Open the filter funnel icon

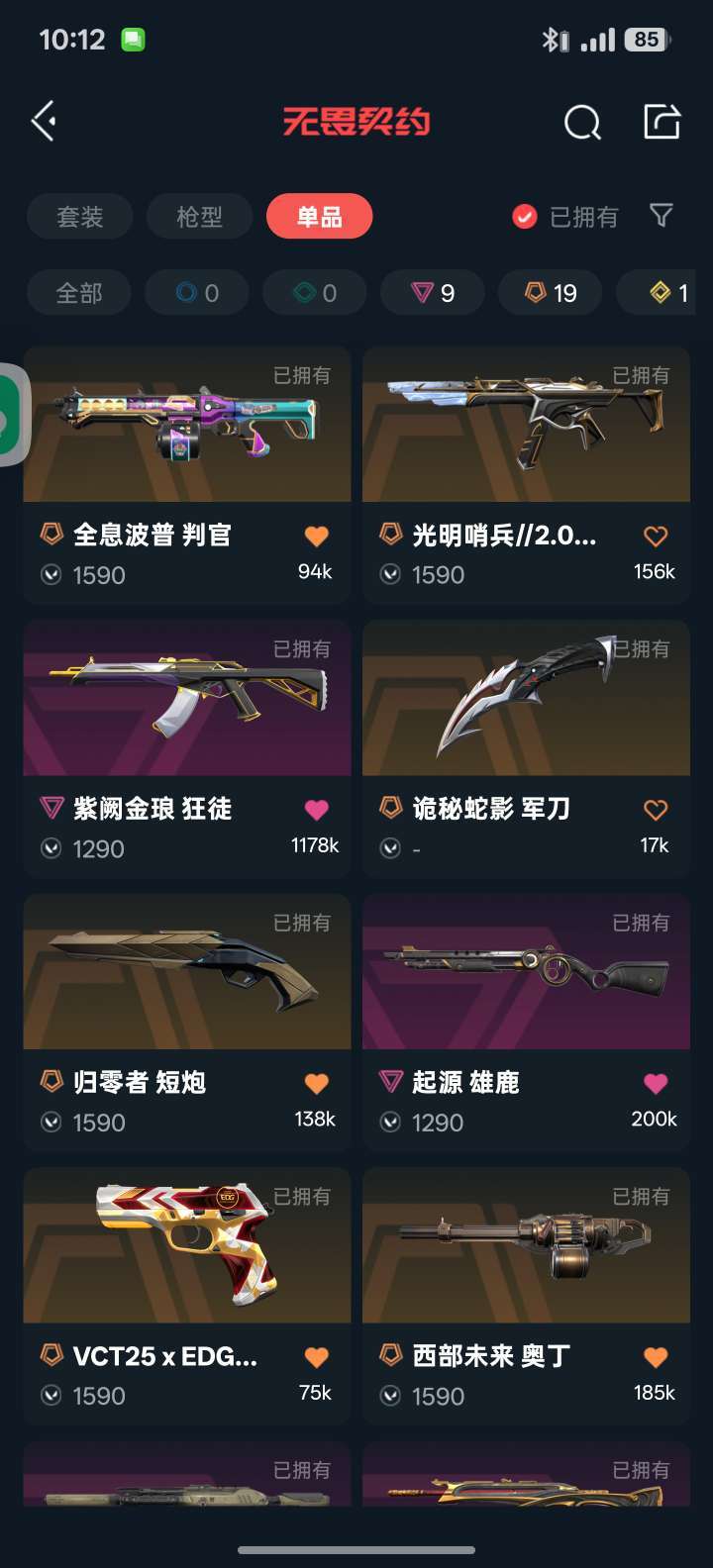[x=661, y=216]
